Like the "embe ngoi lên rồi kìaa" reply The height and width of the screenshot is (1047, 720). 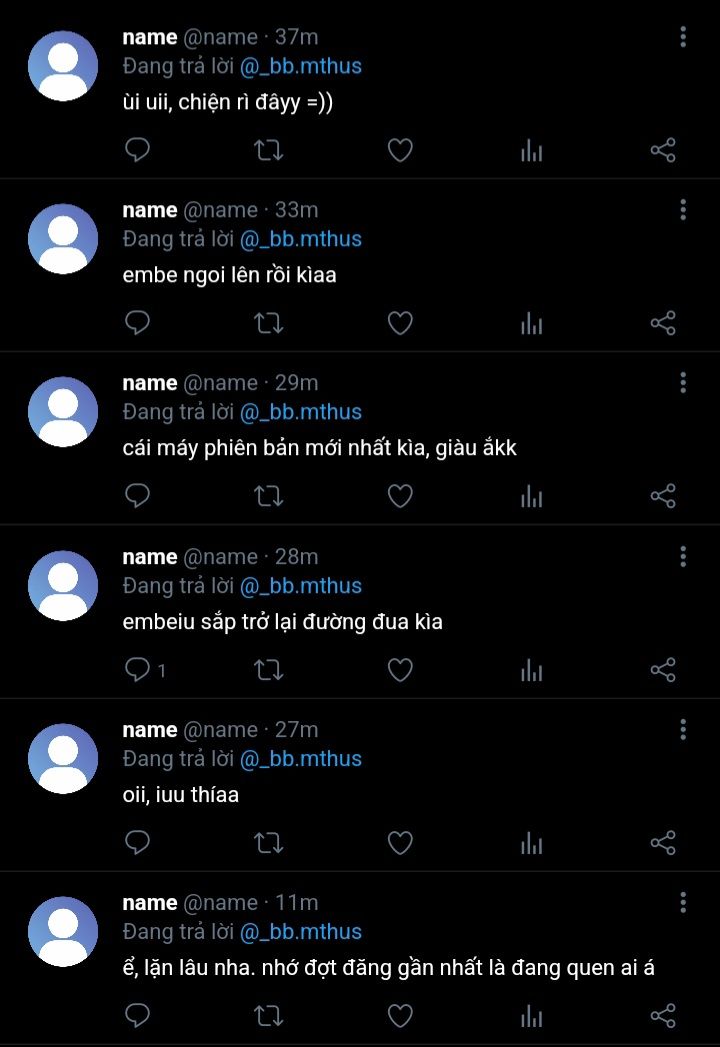pos(400,323)
